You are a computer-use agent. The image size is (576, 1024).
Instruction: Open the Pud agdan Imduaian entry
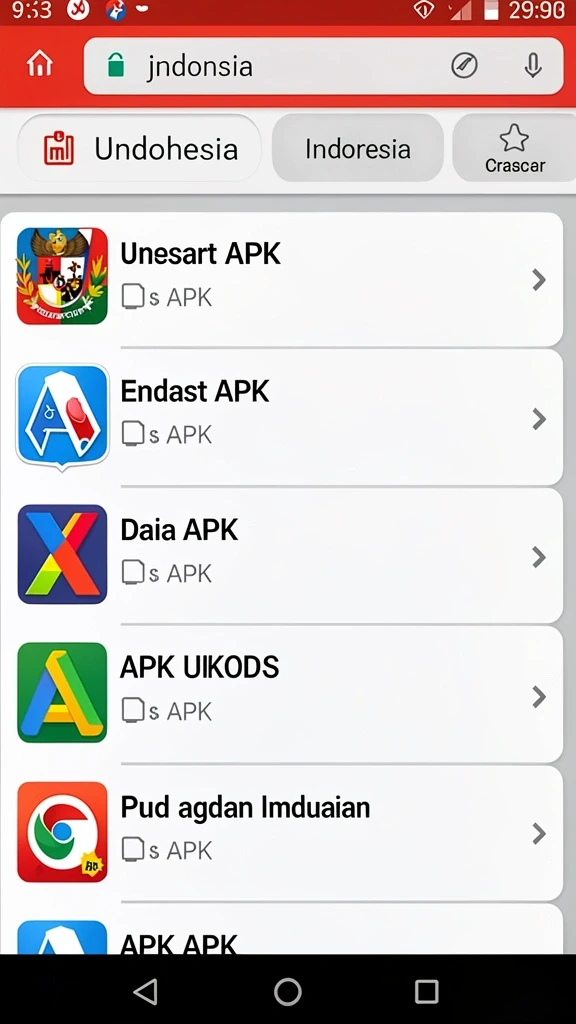tap(281, 834)
